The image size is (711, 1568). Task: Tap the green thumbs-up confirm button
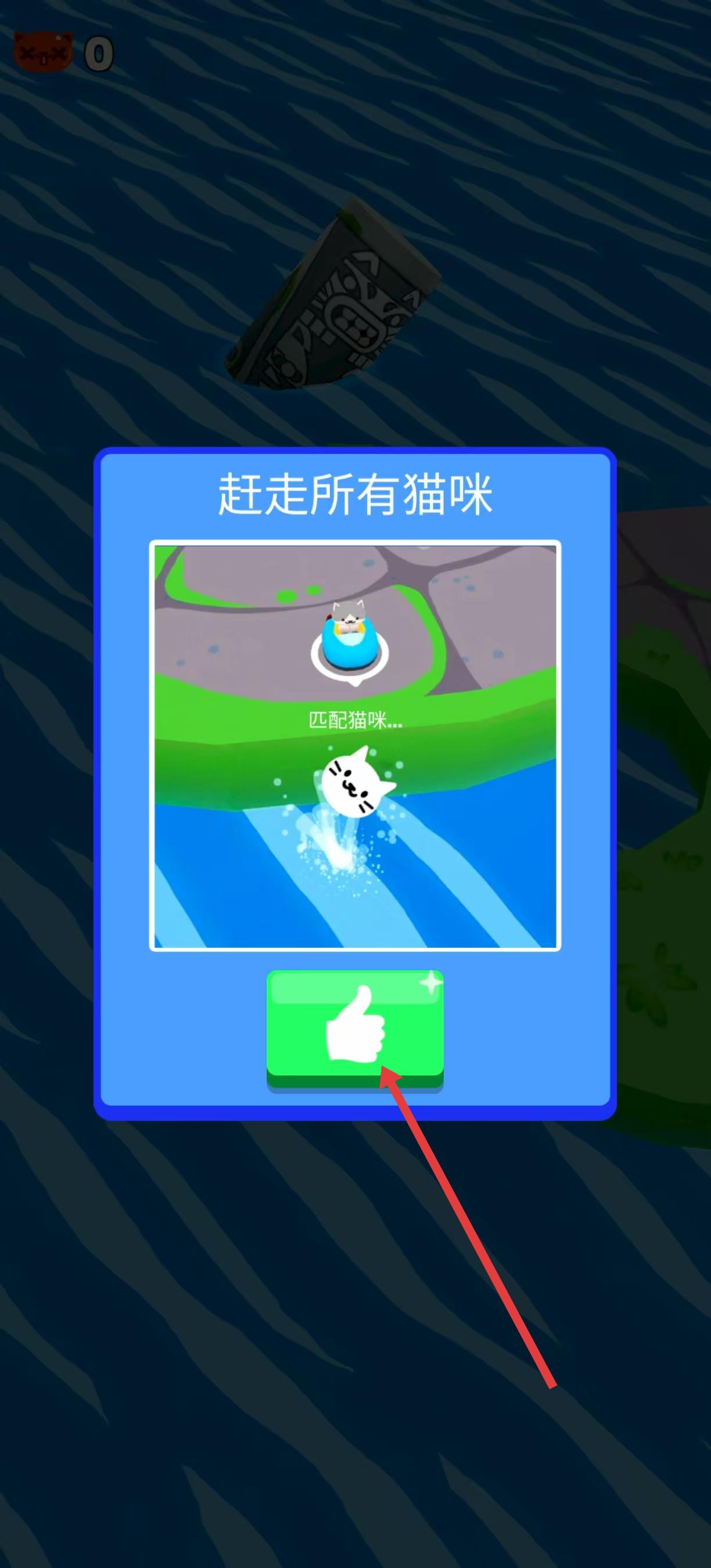tap(355, 1029)
